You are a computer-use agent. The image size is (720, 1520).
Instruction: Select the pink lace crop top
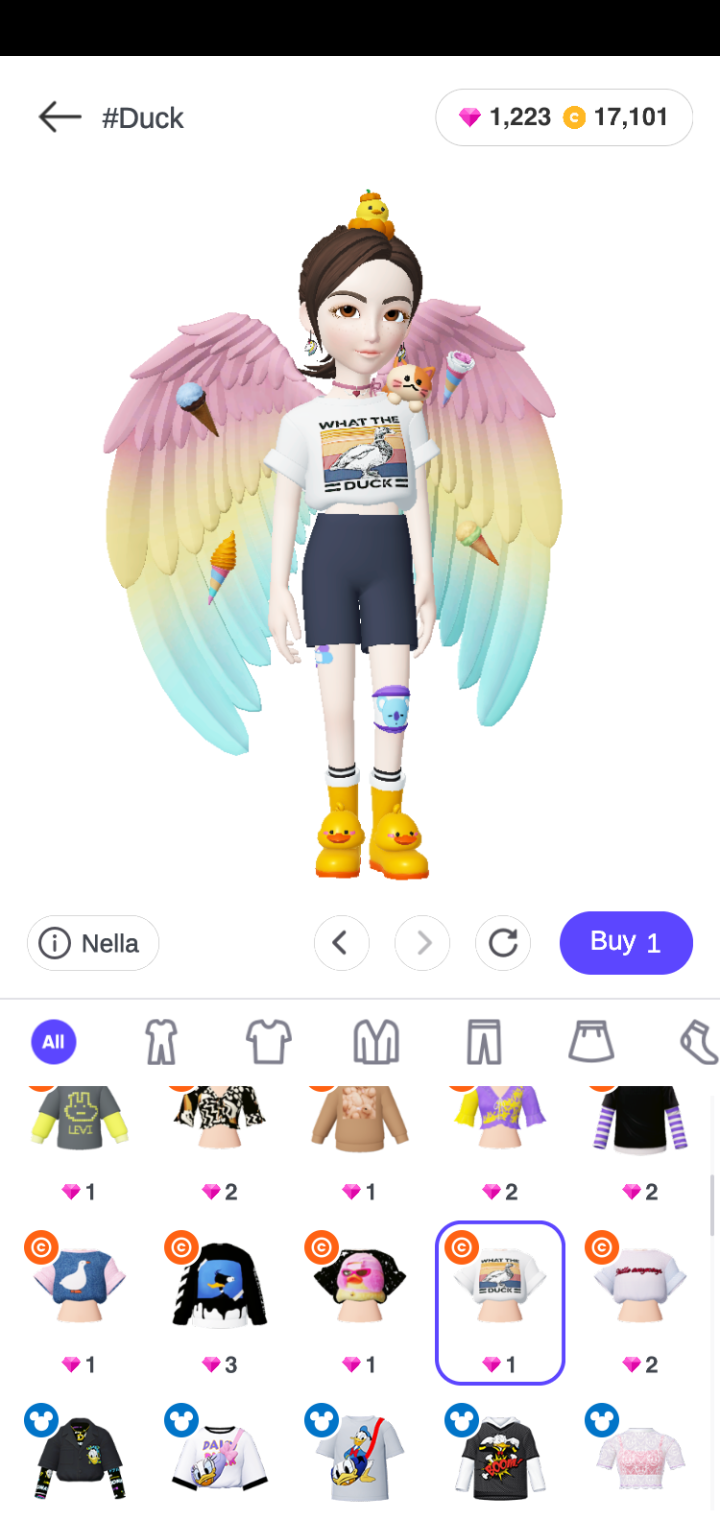point(639,1455)
